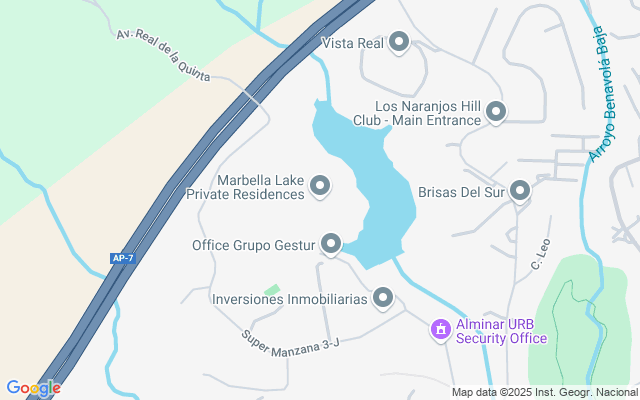640x400 pixels.
Task: Open Marbella Lake Private Residences marker
Action: point(320,185)
